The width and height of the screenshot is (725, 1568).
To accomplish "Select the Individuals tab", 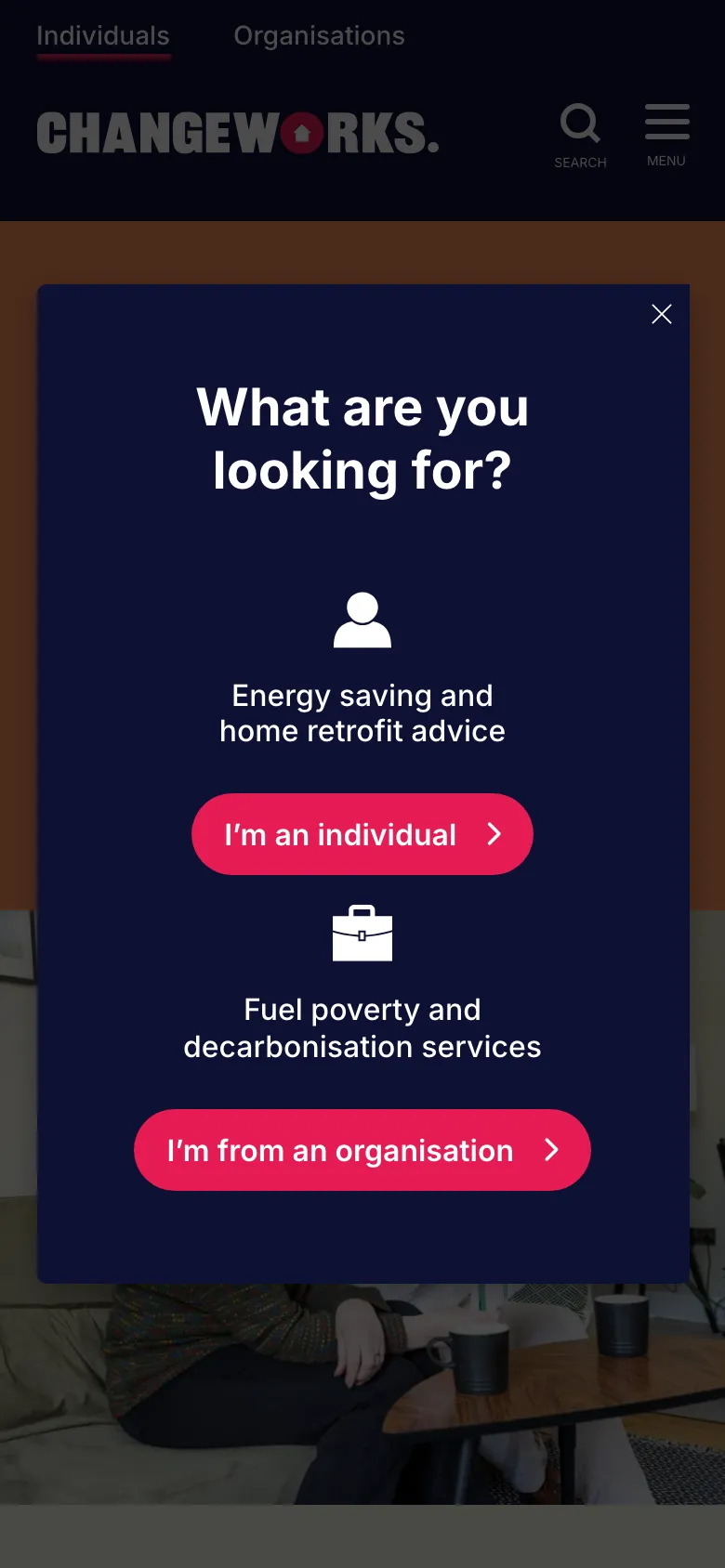I will click(102, 35).
